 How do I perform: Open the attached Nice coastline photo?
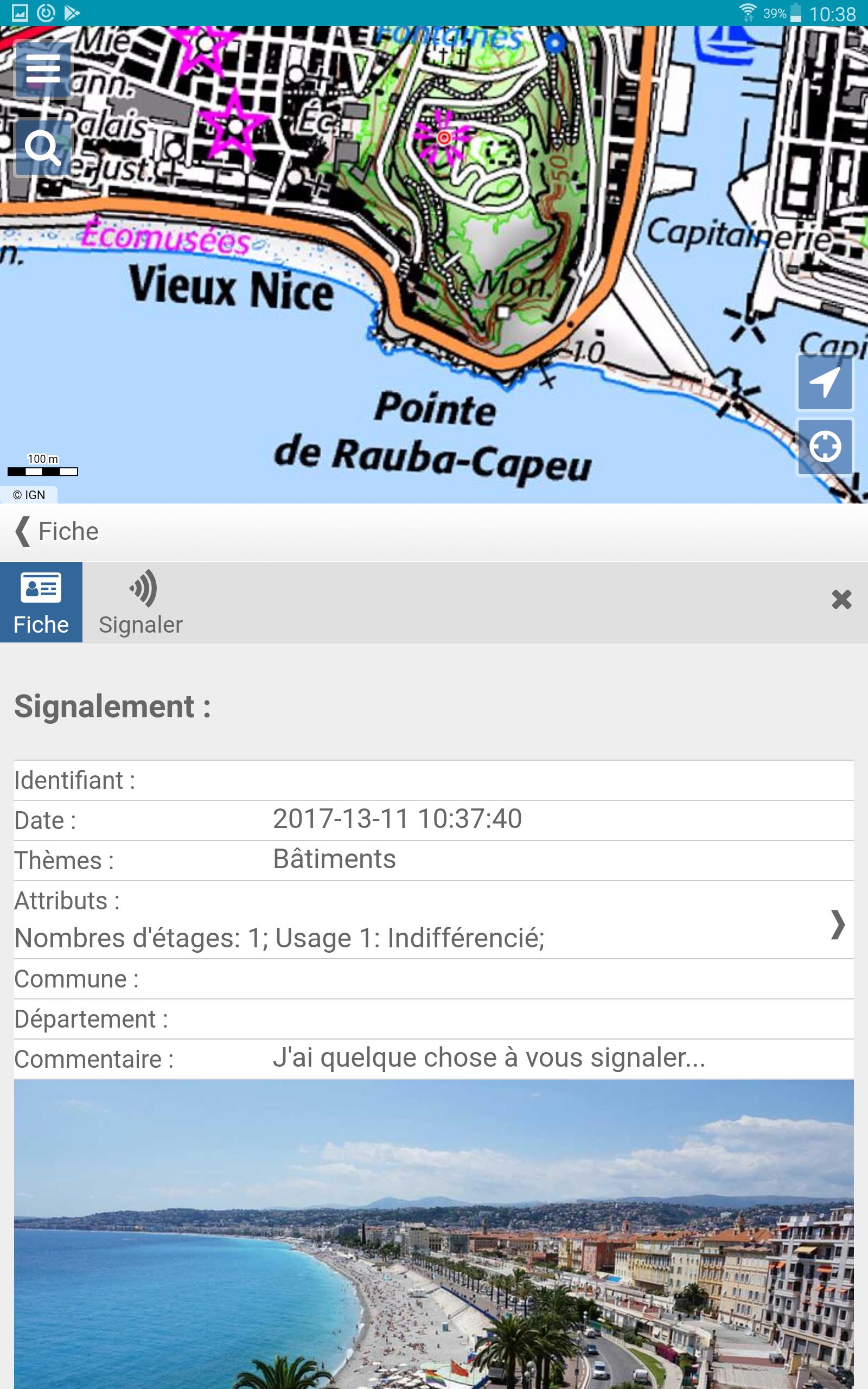[433, 1234]
